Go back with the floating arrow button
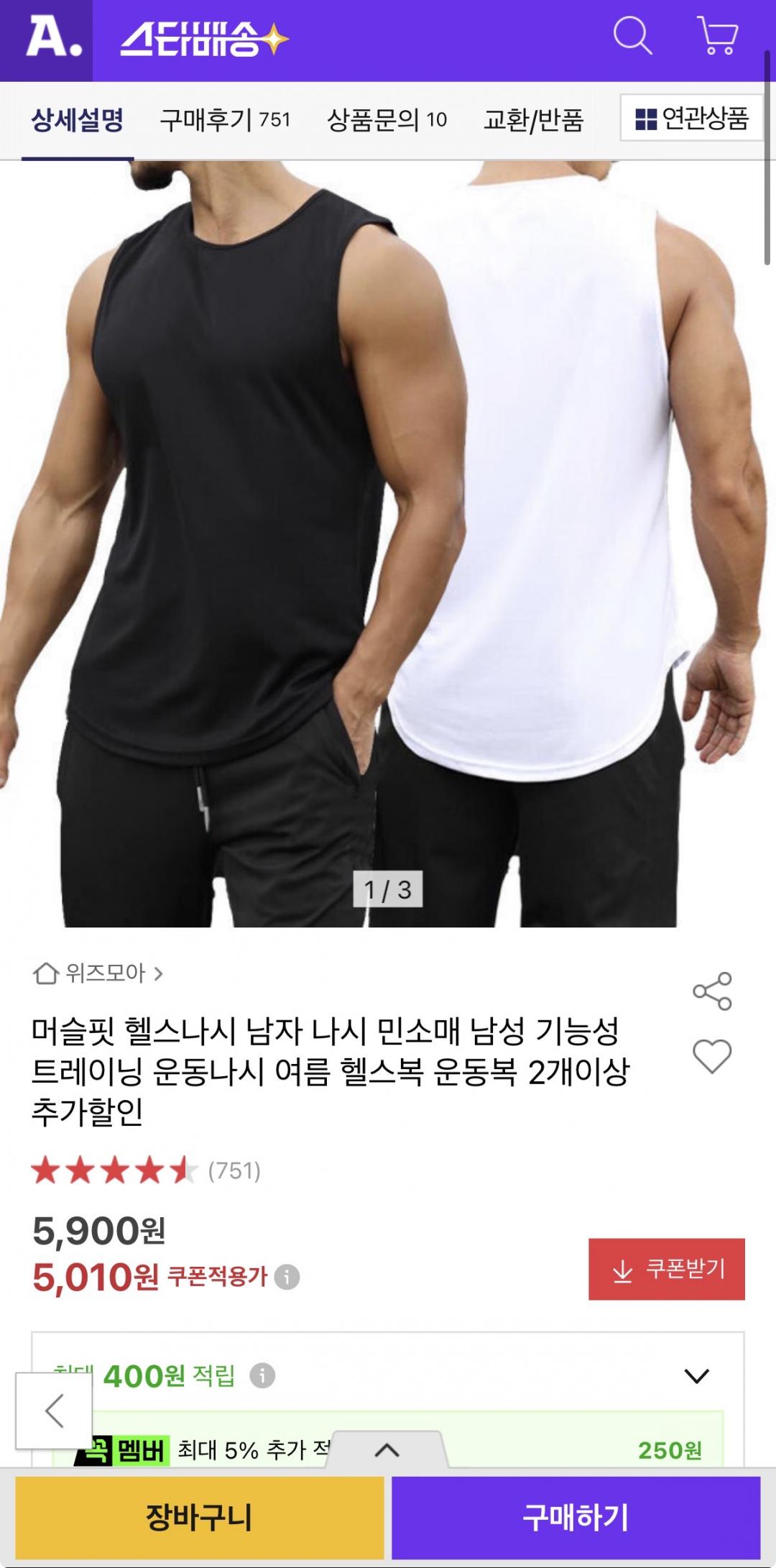 coord(54,1411)
